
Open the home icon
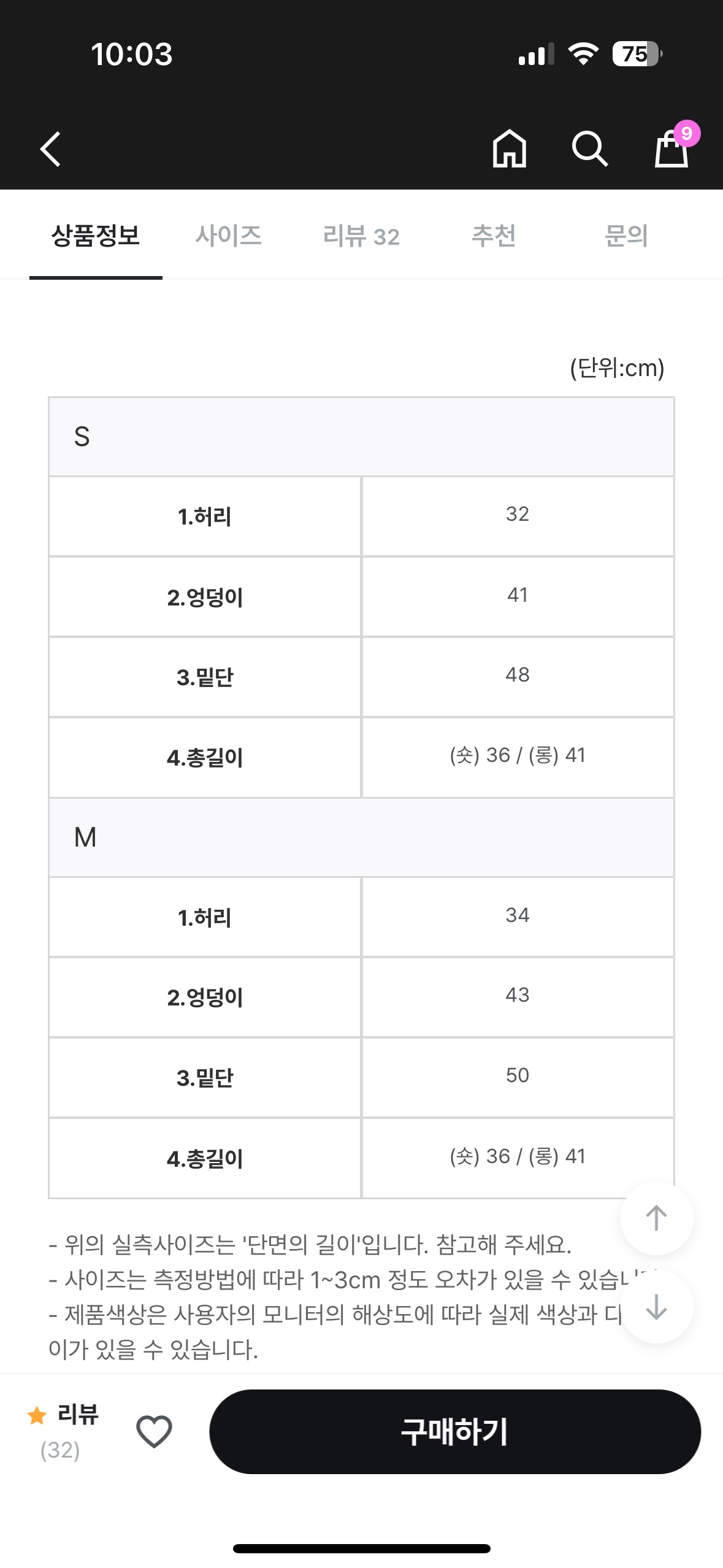point(510,149)
